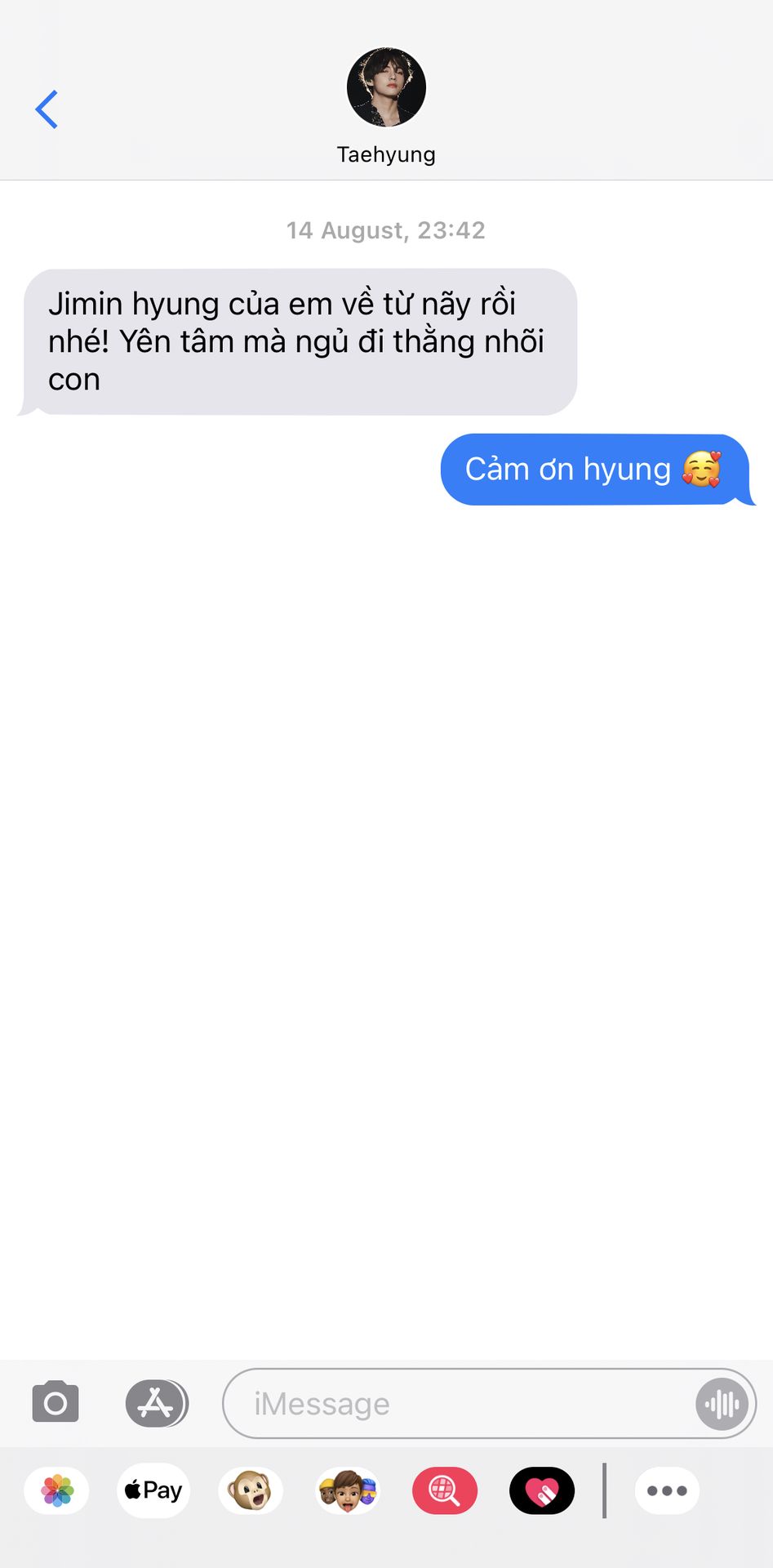This screenshot has width=773, height=1568.
Task: Open the Animoji monkey app
Action: click(251, 1490)
